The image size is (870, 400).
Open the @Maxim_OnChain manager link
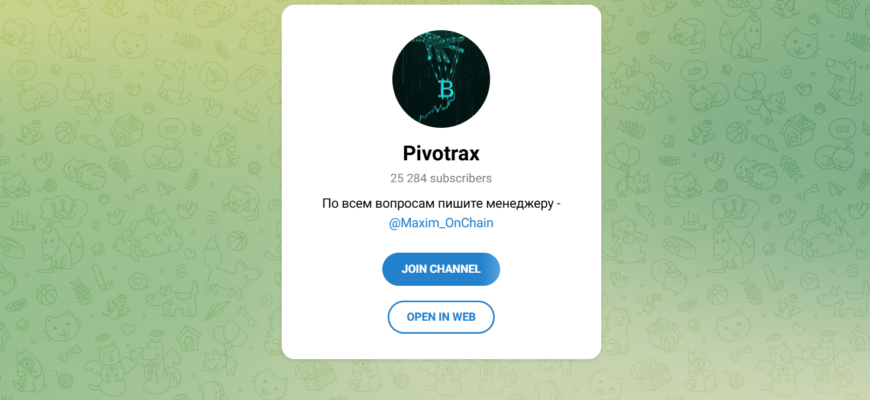[440, 223]
